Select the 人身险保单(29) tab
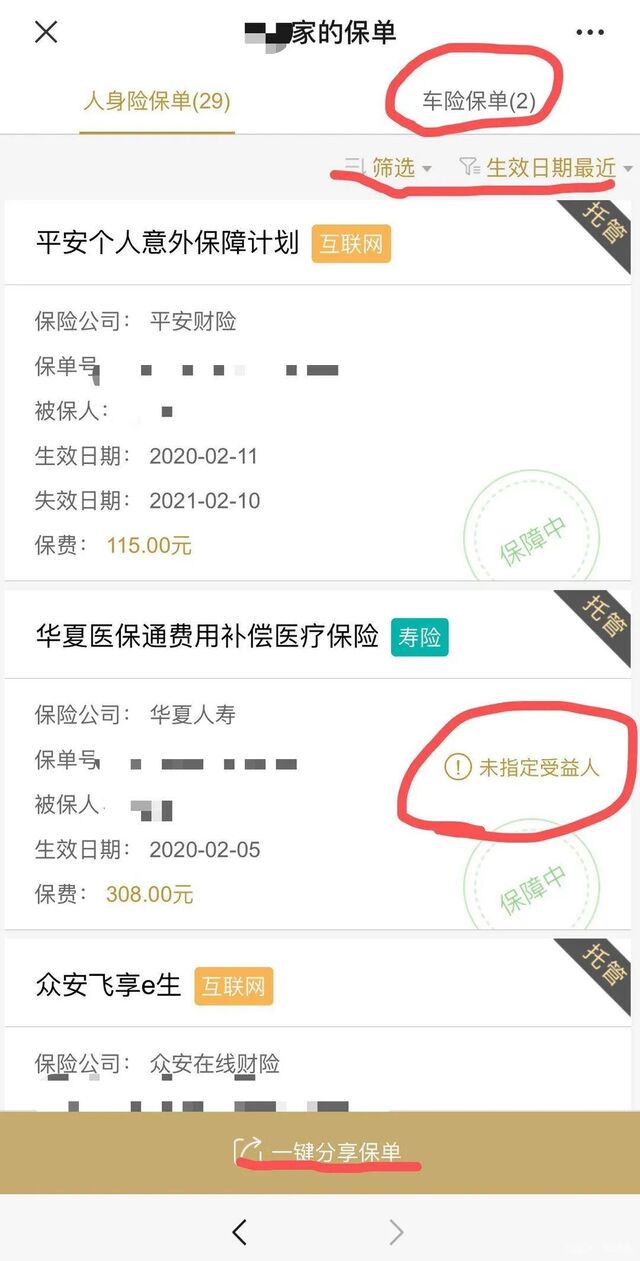This screenshot has width=640, height=1261. click(x=157, y=101)
